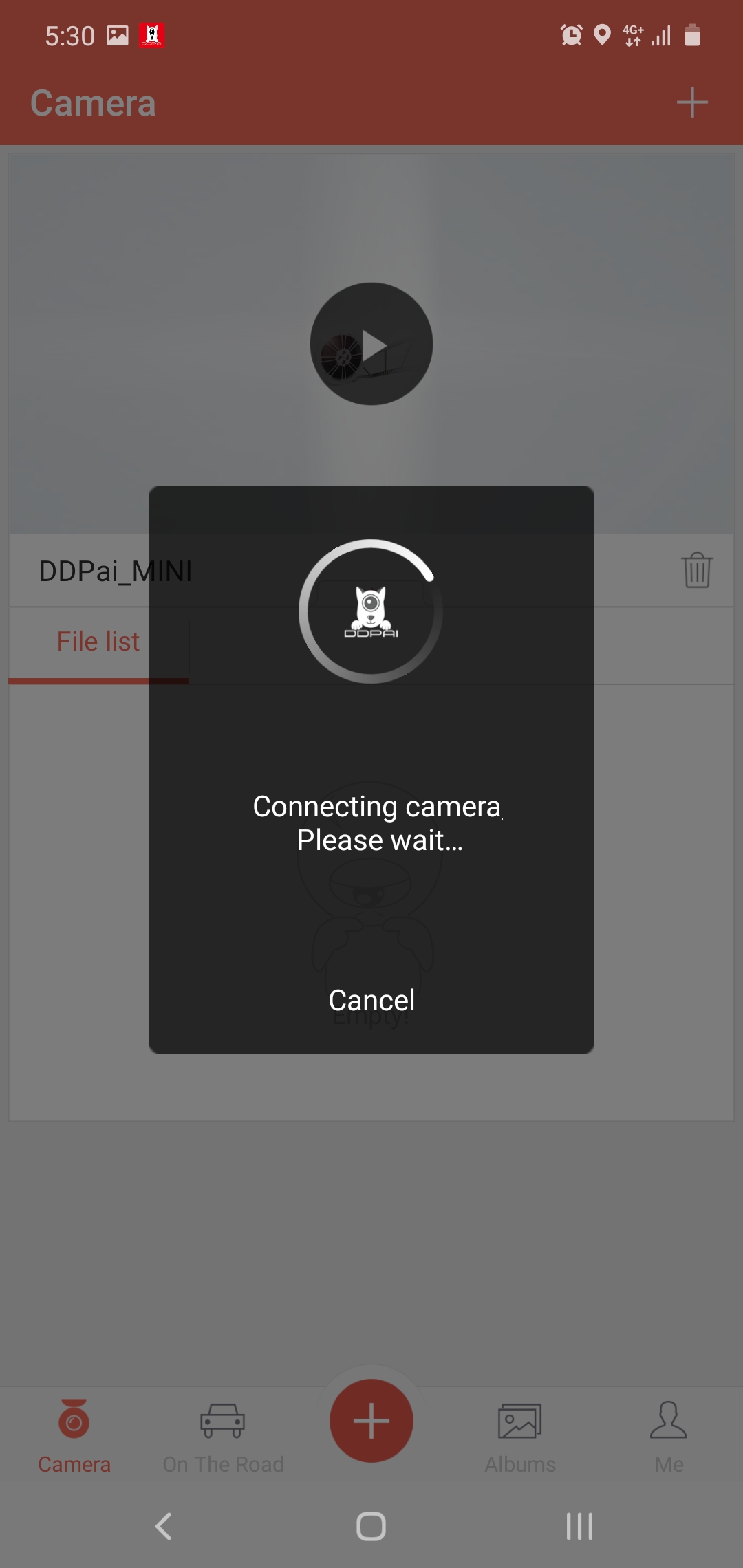Viewport: 743px width, 1568px height.
Task: Cancel the camera connection
Action: coord(371,1001)
